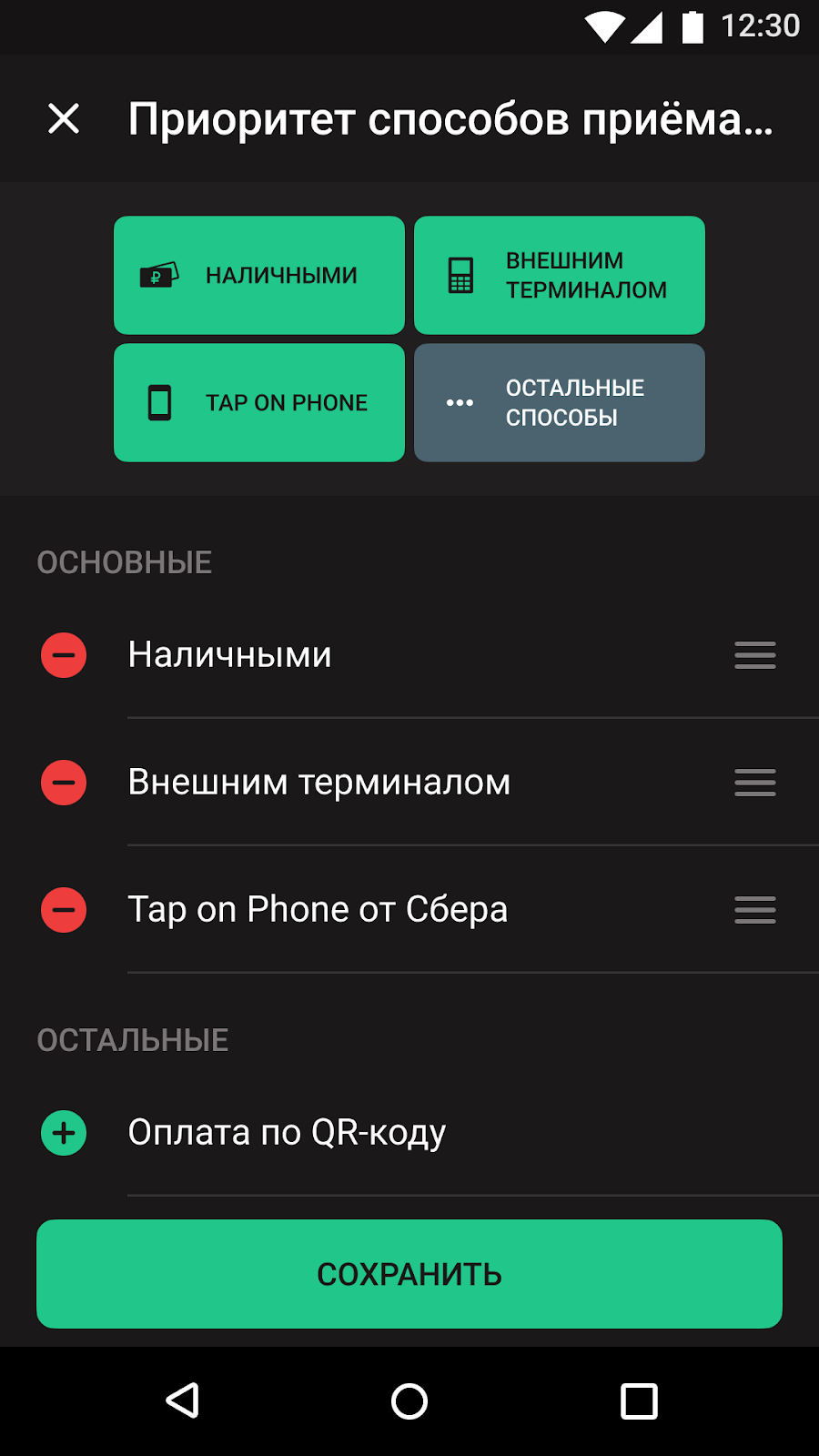Image resolution: width=819 pixels, height=1456 pixels.
Task: Remove Tap on Phone от Сбера
Action: (x=64, y=910)
